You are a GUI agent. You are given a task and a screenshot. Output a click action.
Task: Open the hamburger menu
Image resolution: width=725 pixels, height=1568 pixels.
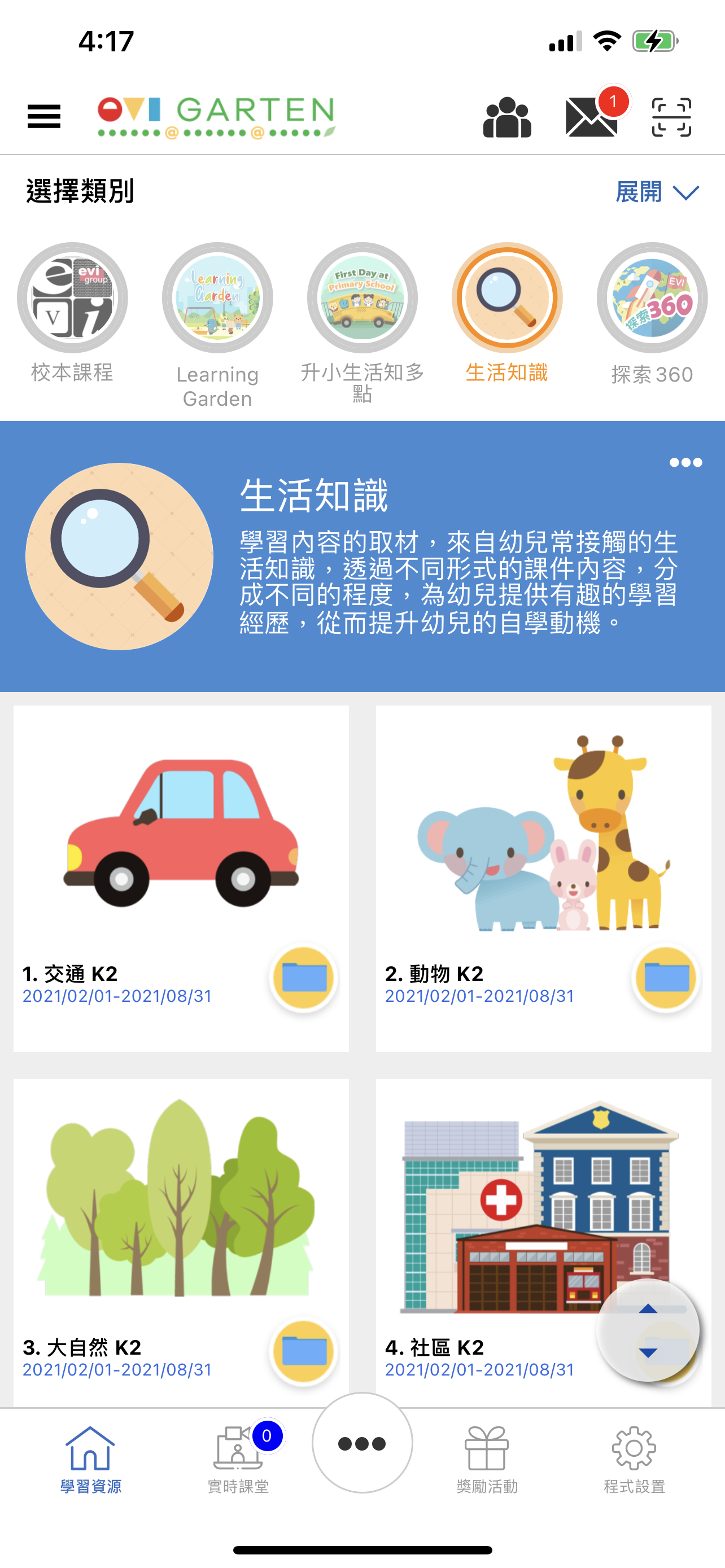point(44,116)
